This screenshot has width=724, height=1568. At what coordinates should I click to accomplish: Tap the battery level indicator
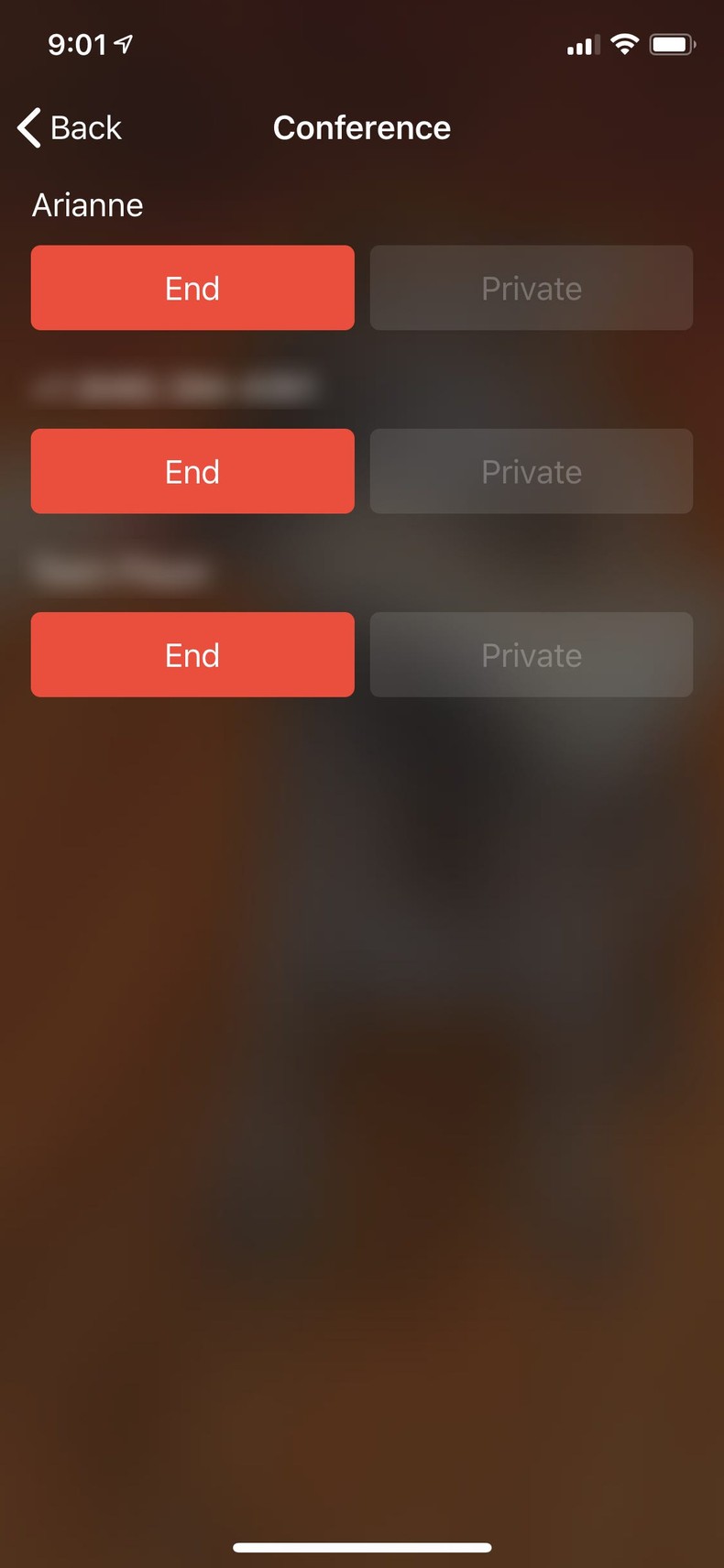tap(672, 43)
